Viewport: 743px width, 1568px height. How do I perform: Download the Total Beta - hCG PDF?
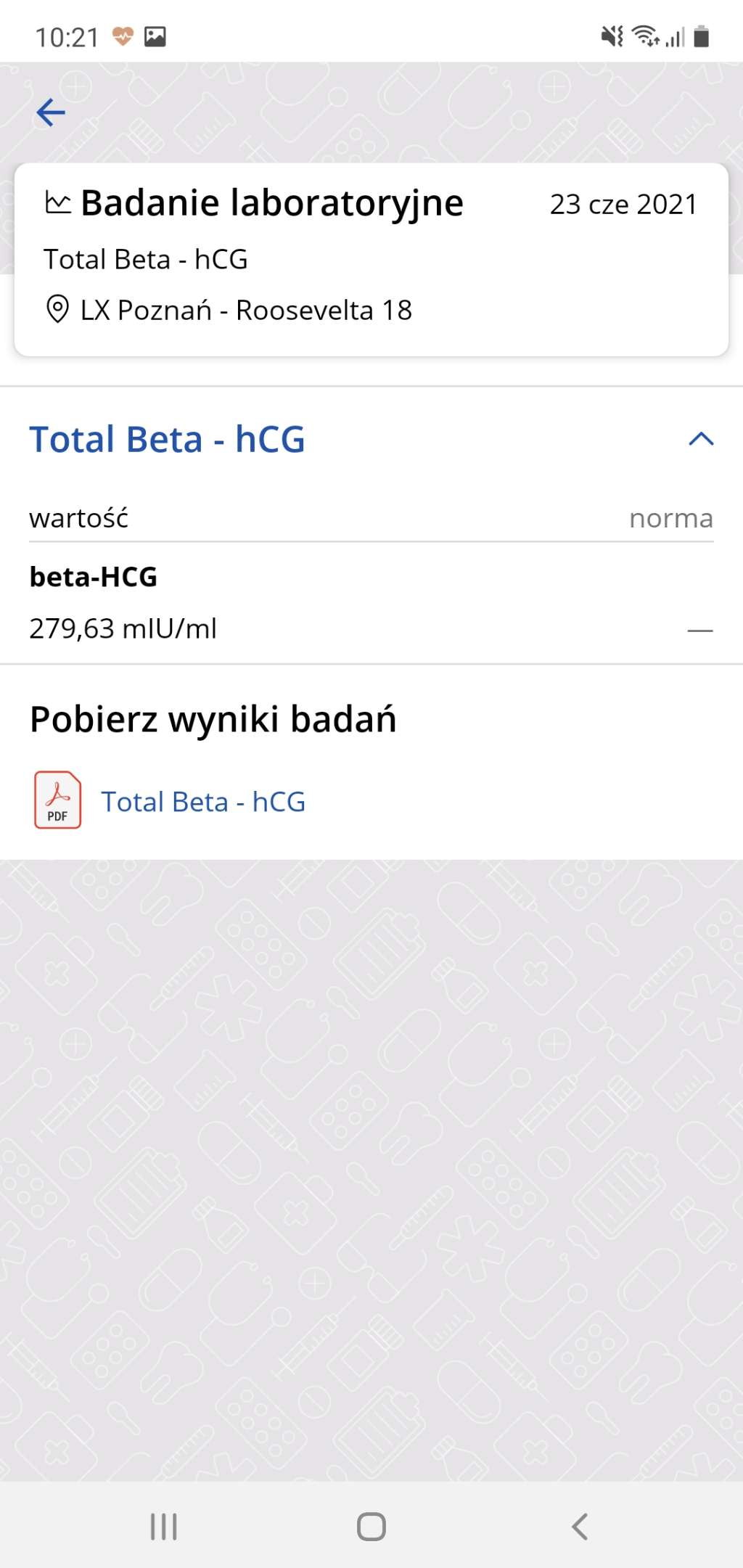[x=202, y=802]
